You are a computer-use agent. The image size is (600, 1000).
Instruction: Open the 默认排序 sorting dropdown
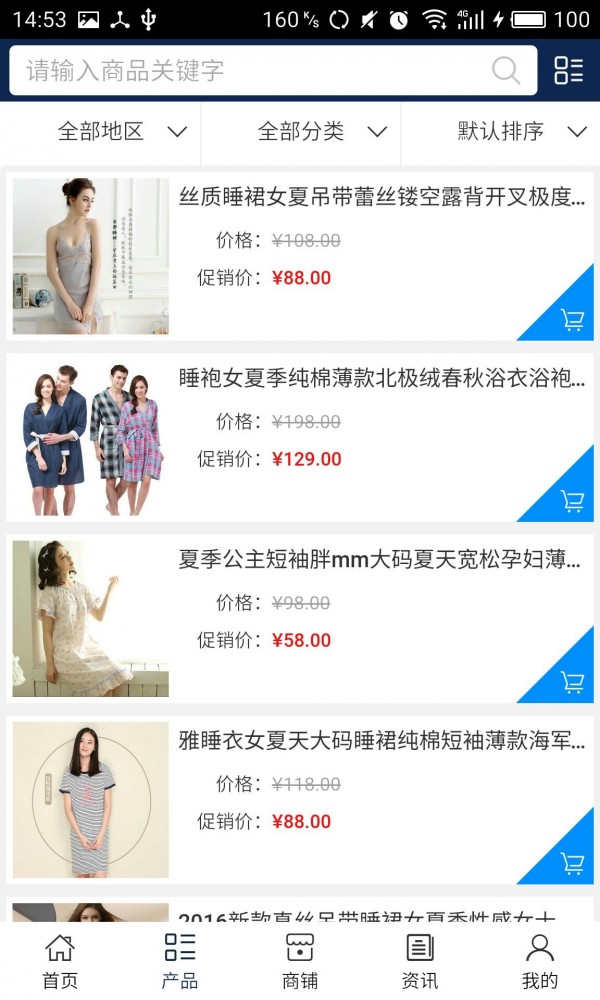(x=521, y=131)
